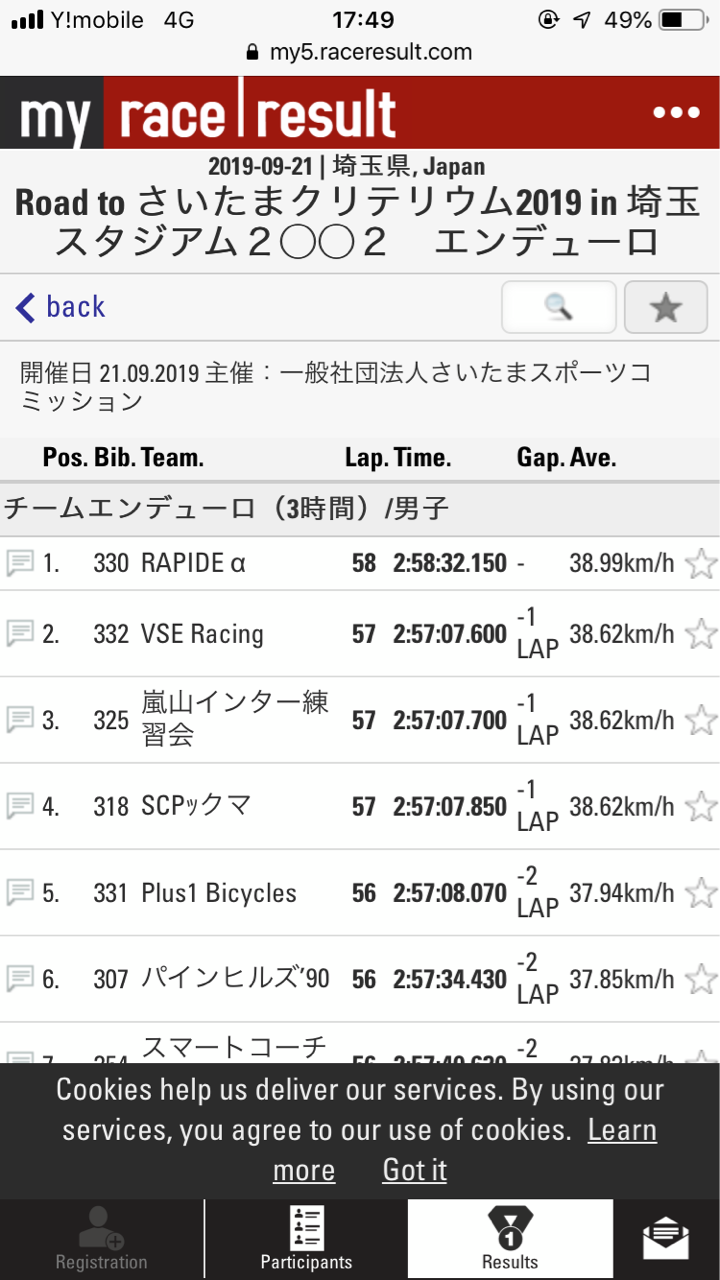Open the results search box
Image resolution: width=720 pixels, height=1280 pixels.
click(559, 307)
